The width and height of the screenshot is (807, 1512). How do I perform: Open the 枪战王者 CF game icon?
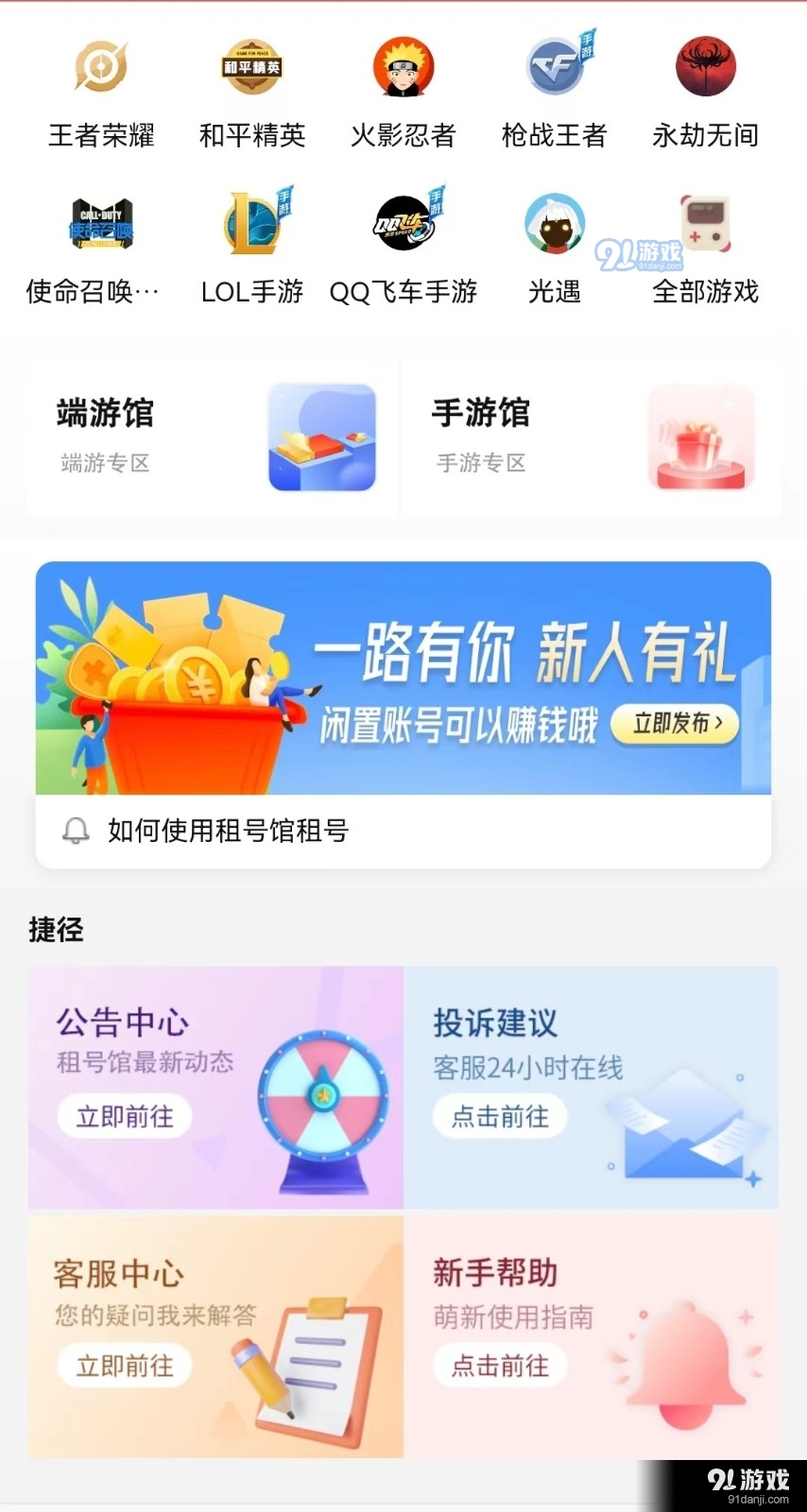point(554,66)
